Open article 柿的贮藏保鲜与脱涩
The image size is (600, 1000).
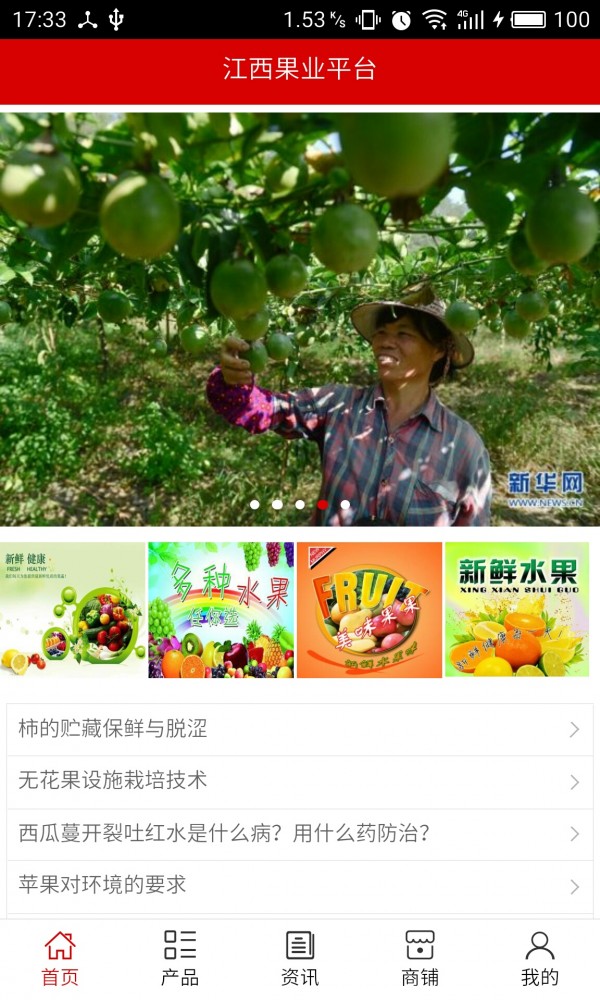300,729
